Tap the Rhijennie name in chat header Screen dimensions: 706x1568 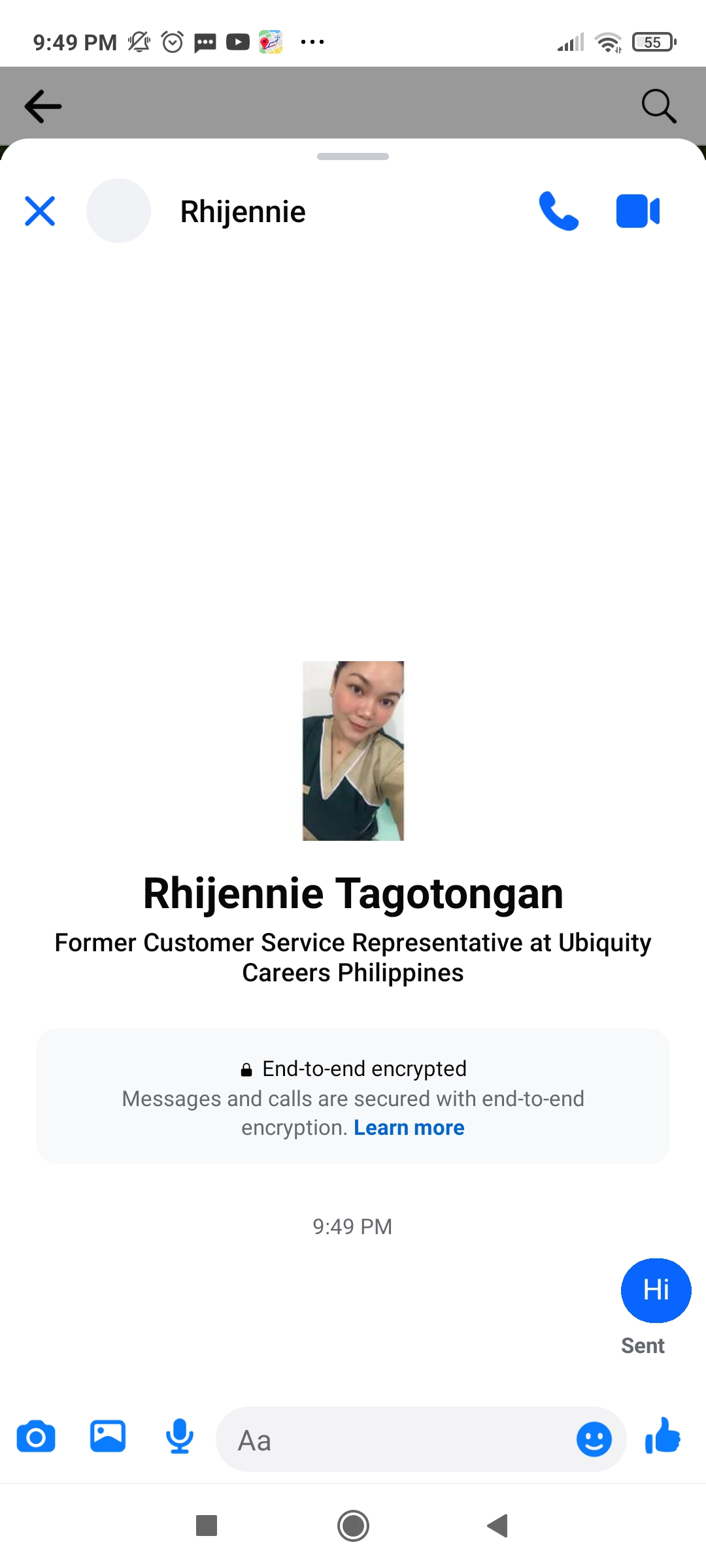243,212
